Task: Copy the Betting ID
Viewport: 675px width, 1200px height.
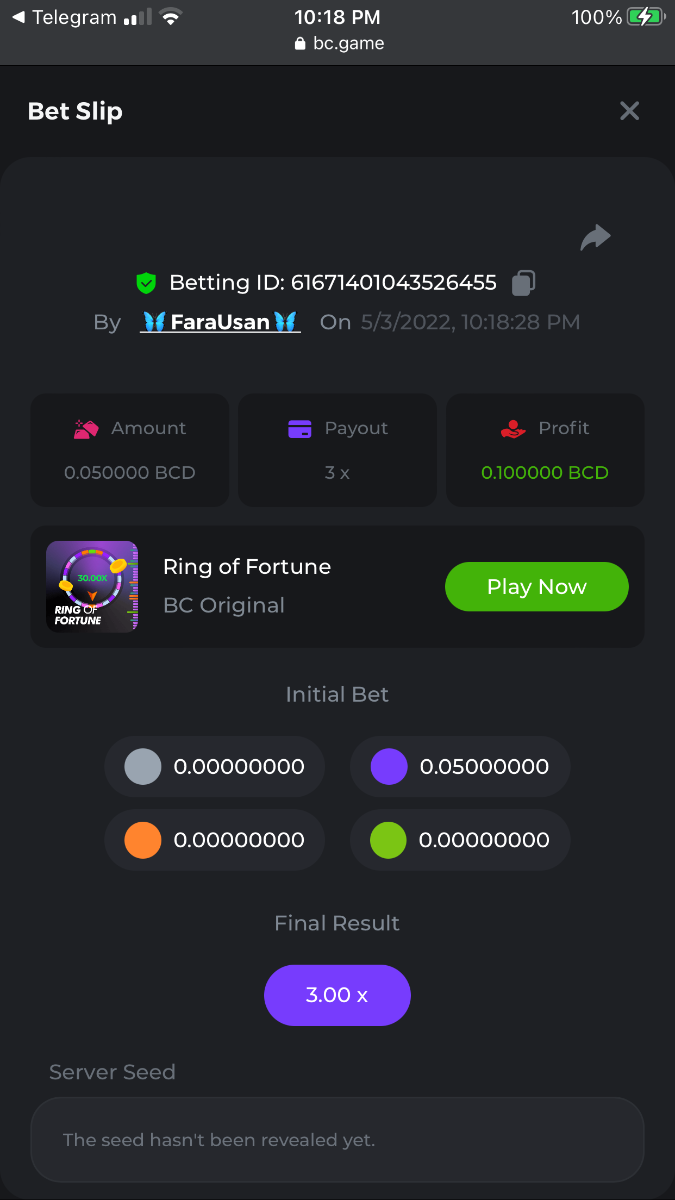Action: tap(523, 283)
